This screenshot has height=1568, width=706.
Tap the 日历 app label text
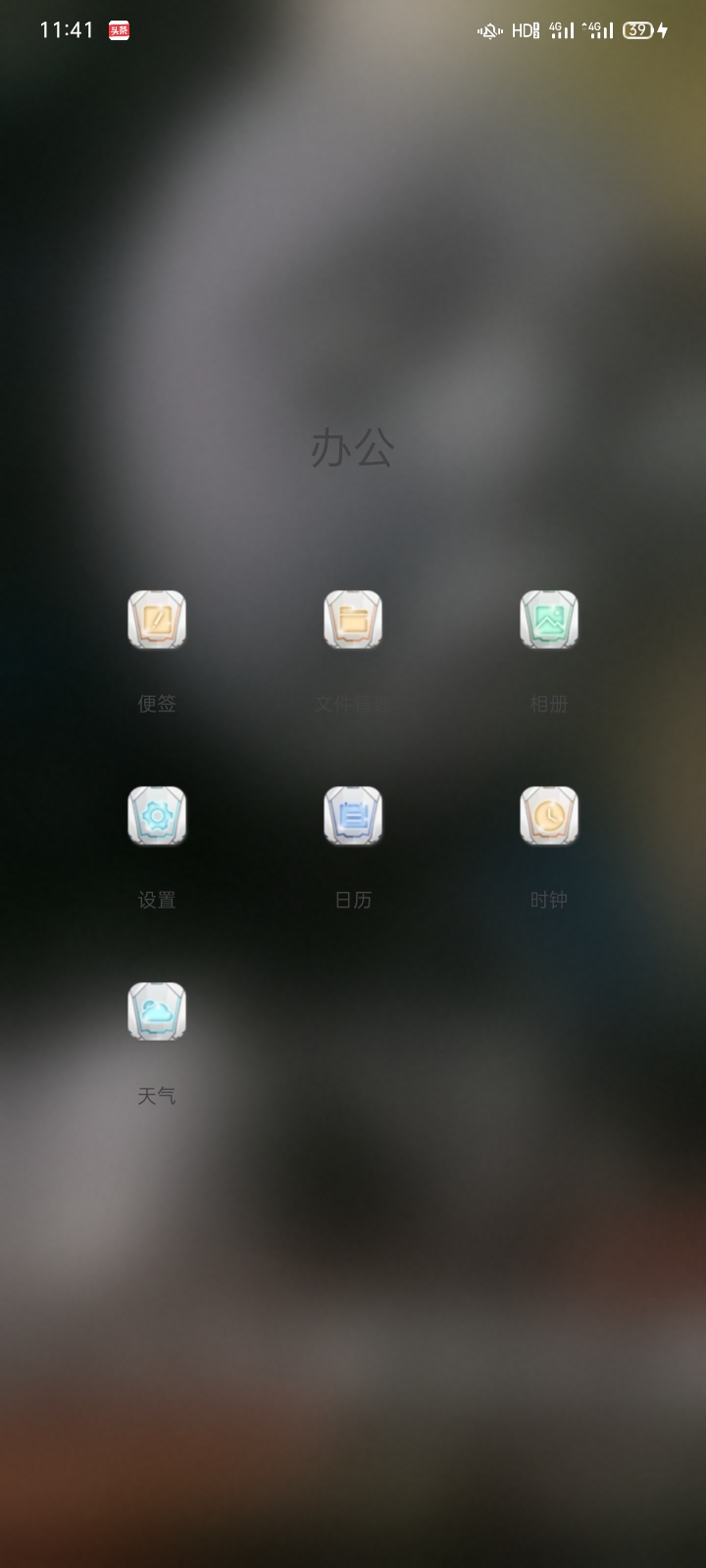(353, 899)
